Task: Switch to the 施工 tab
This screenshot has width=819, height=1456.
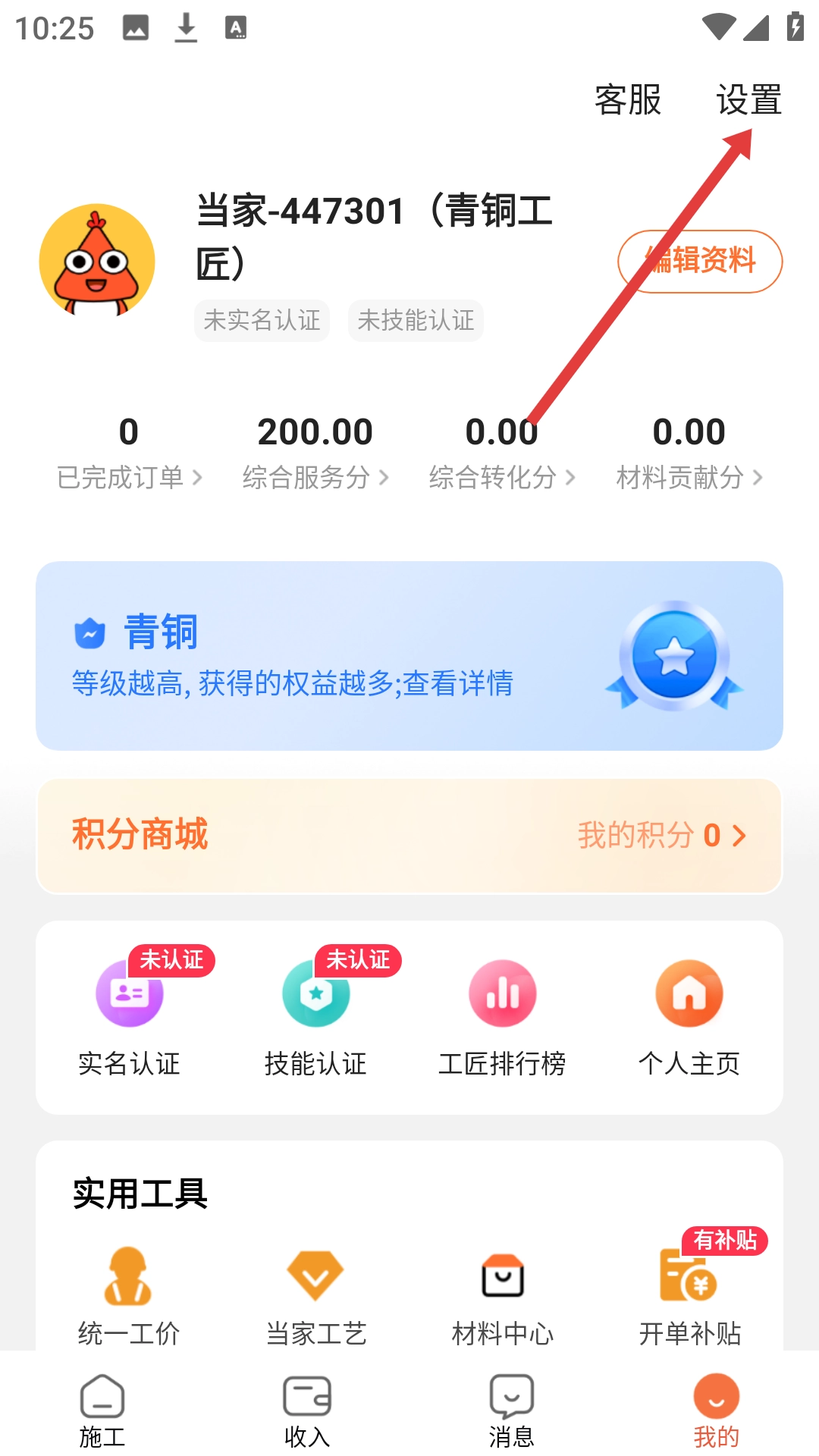Action: point(102,1410)
